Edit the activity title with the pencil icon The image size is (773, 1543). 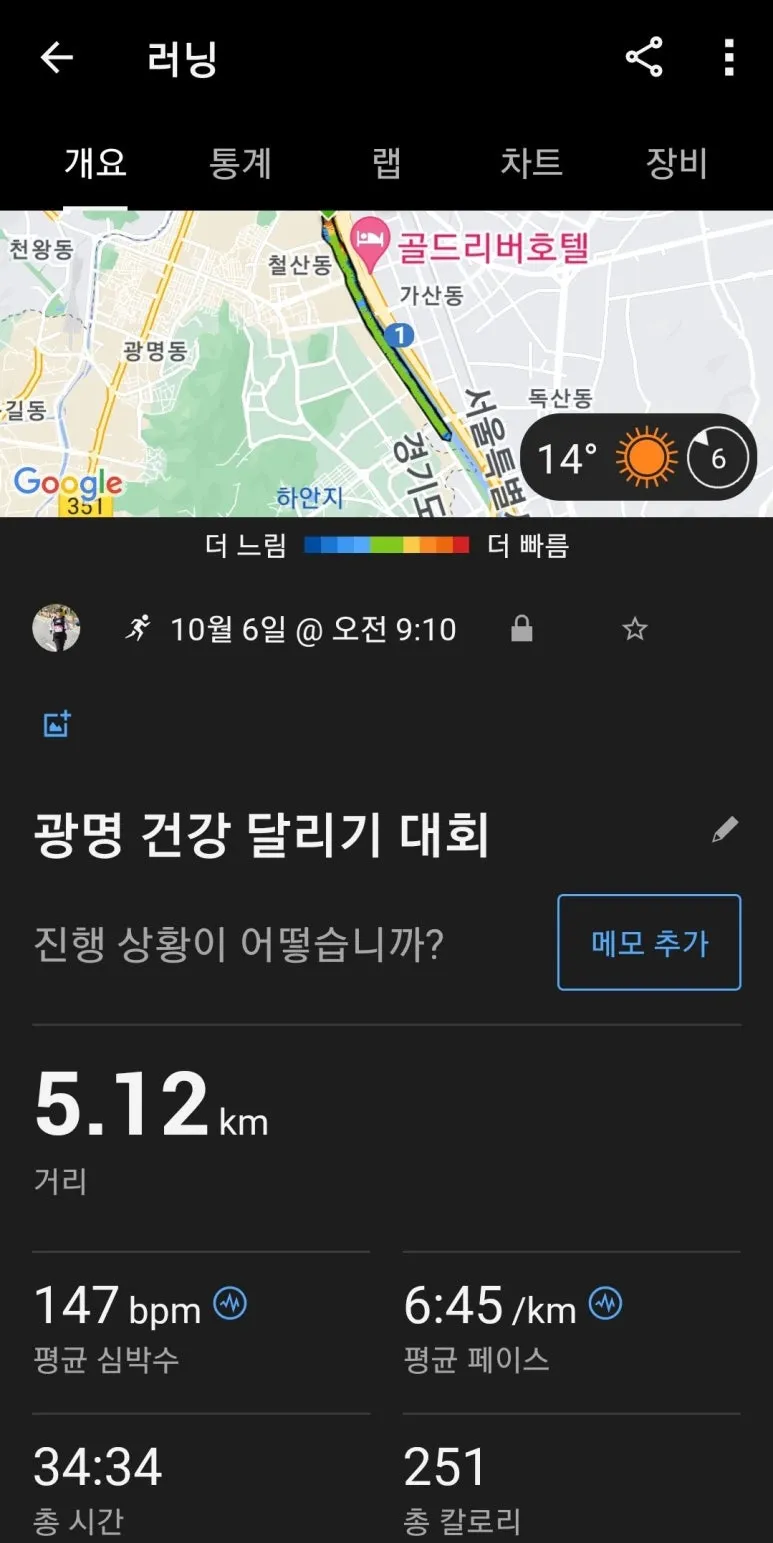point(724,827)
